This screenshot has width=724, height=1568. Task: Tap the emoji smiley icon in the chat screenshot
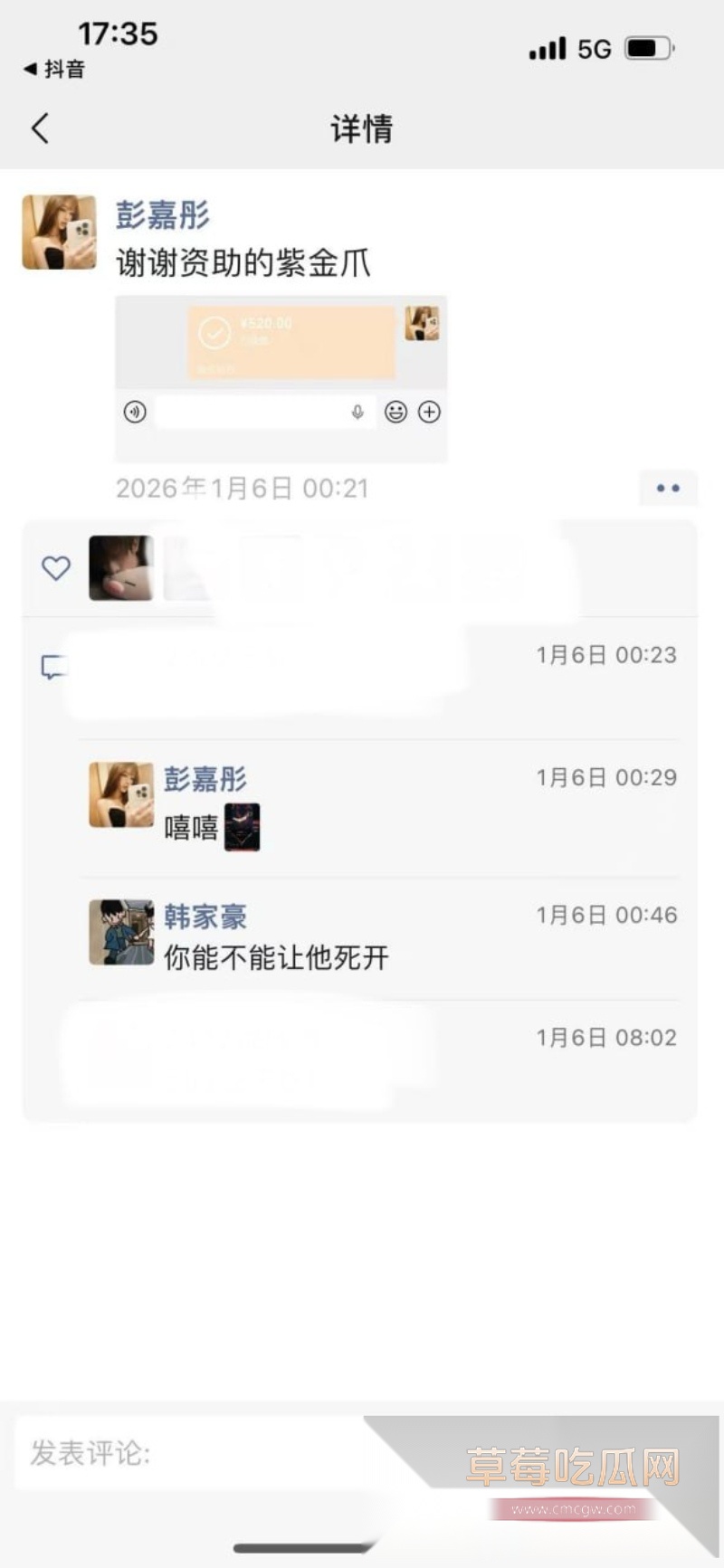click(395, 412)
